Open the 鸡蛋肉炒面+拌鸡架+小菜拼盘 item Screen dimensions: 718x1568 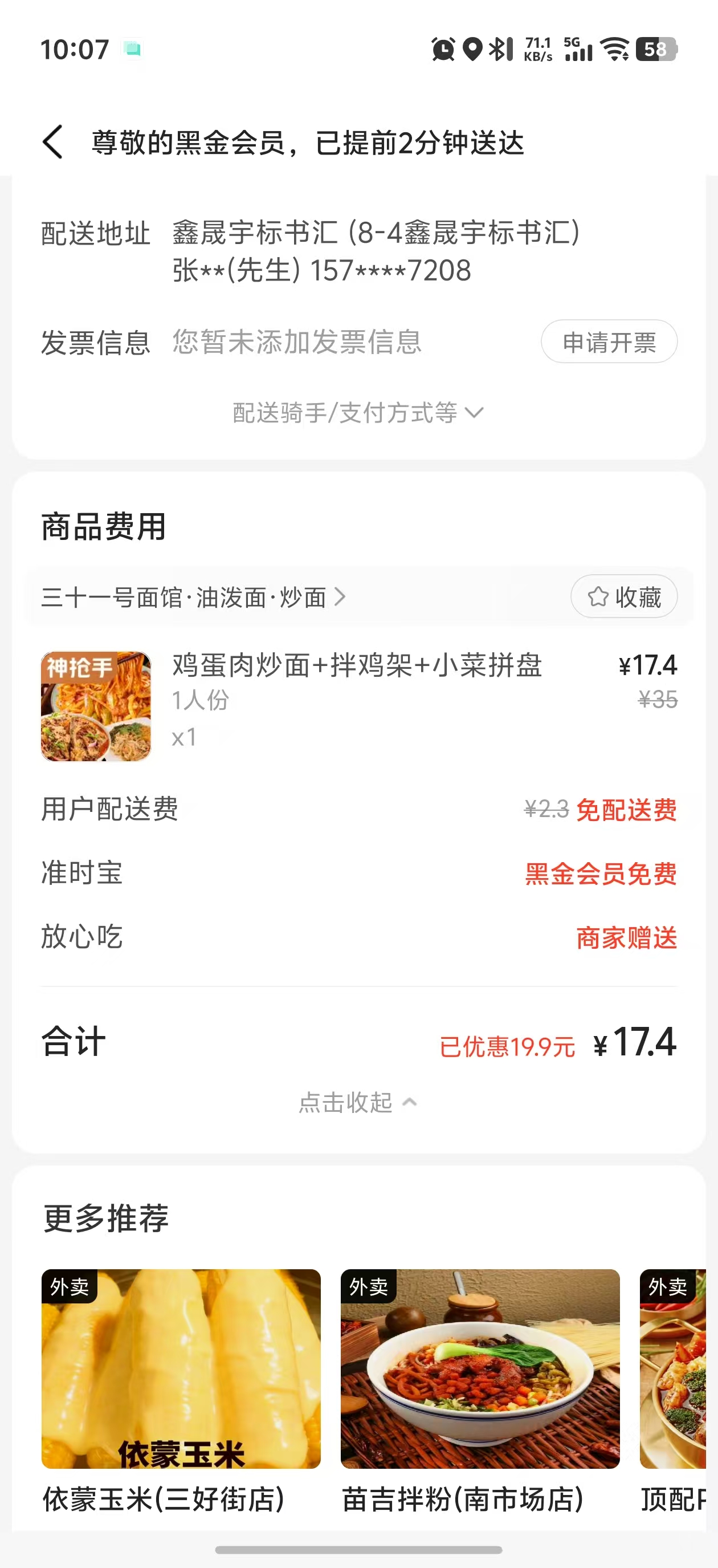click(357, 665)
